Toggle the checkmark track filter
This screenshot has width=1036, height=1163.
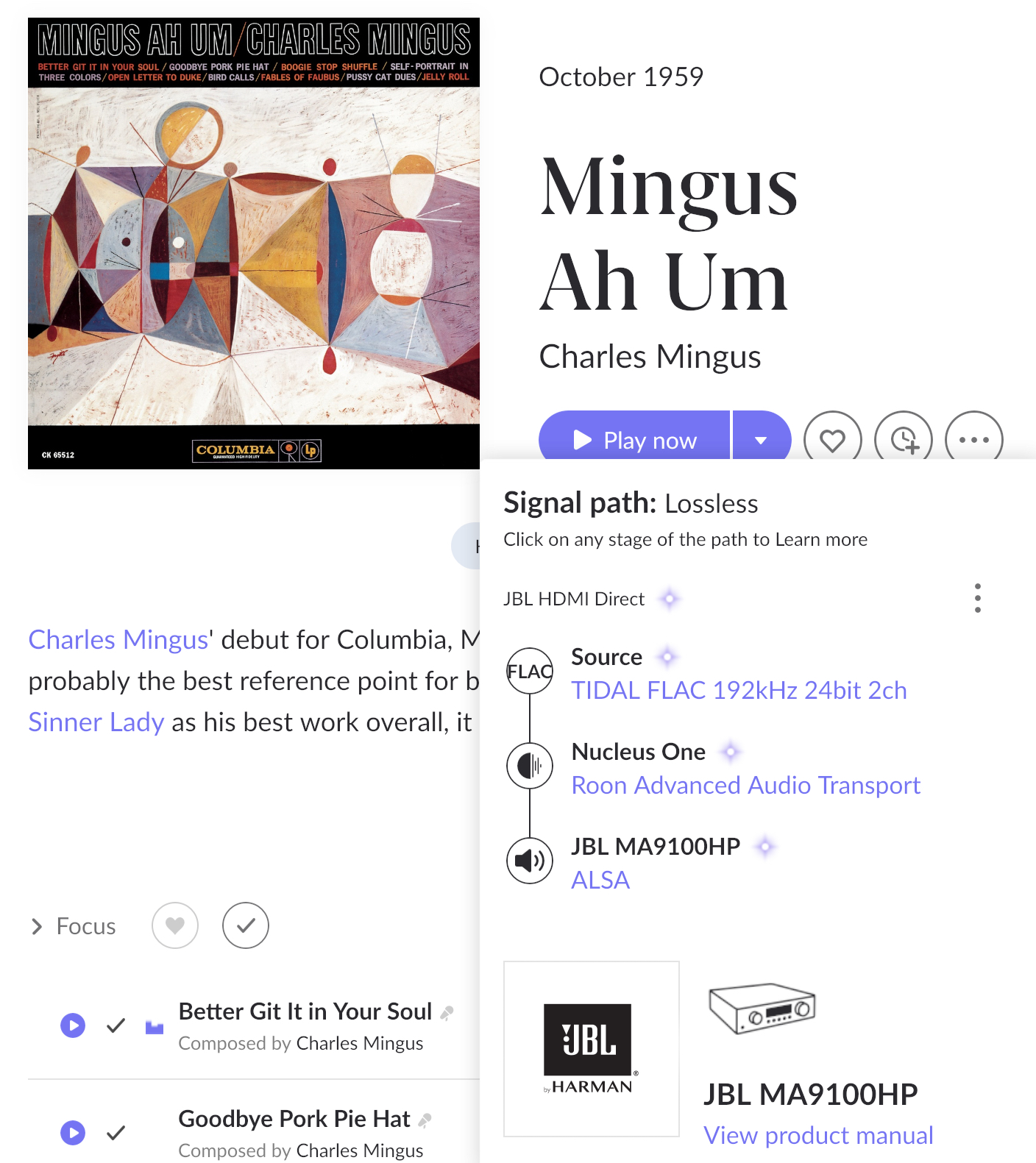tap(246, 925)
